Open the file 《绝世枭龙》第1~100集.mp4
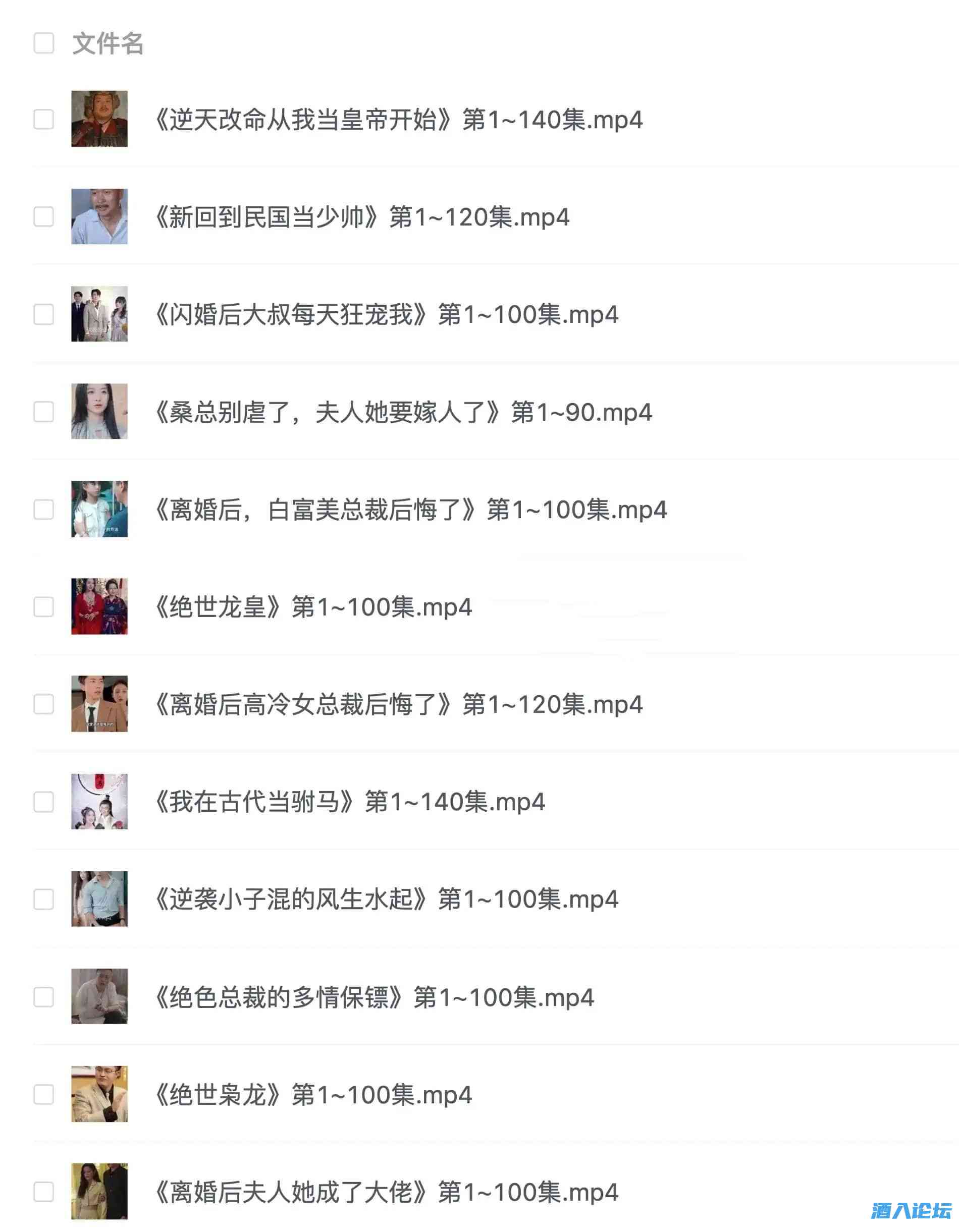The width and height of the screenshot is (959, 1232). pos(313,1095)
